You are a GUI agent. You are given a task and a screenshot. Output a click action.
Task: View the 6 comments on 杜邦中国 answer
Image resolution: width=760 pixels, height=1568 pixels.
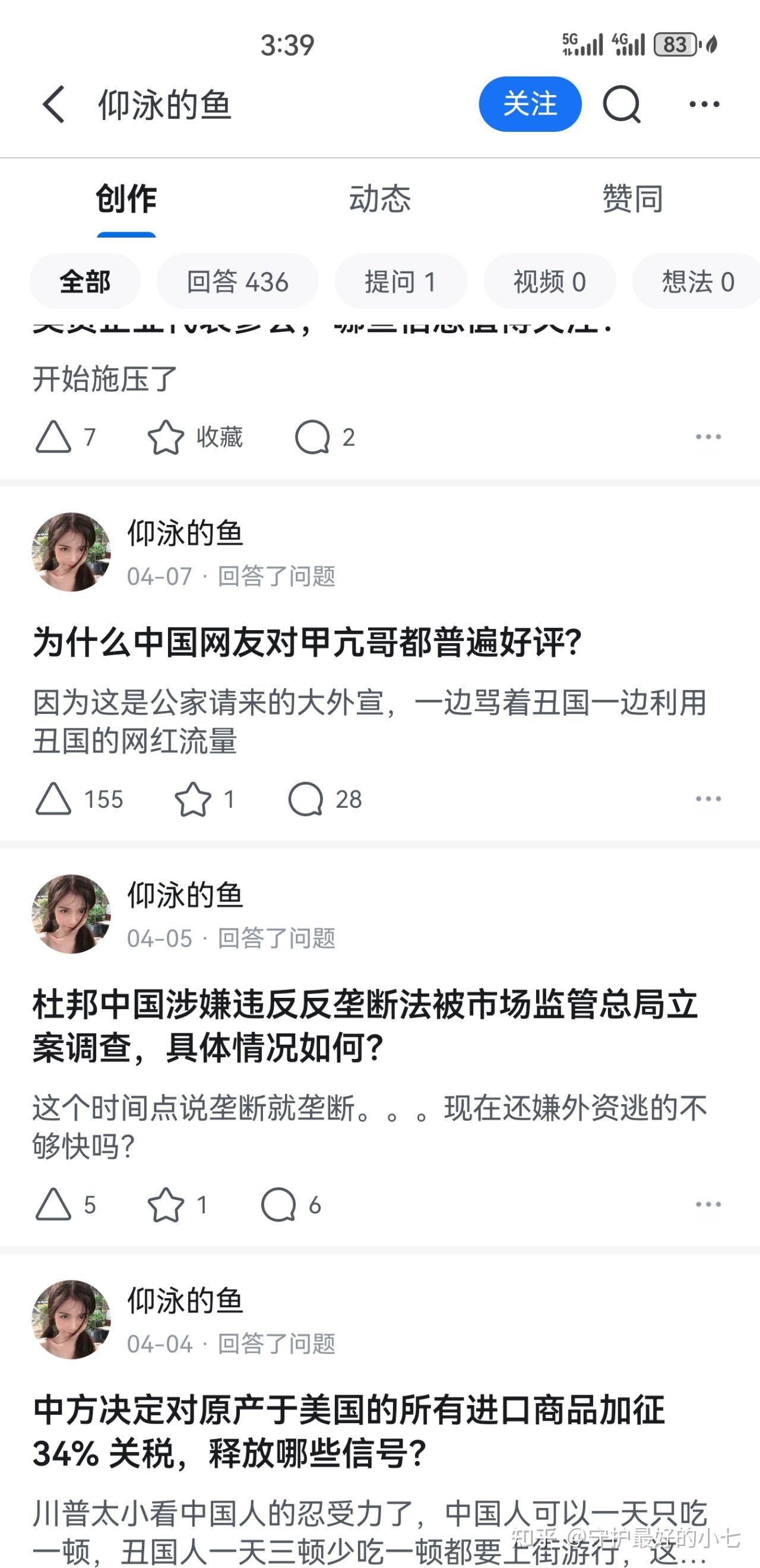[x=291, y=1205]
